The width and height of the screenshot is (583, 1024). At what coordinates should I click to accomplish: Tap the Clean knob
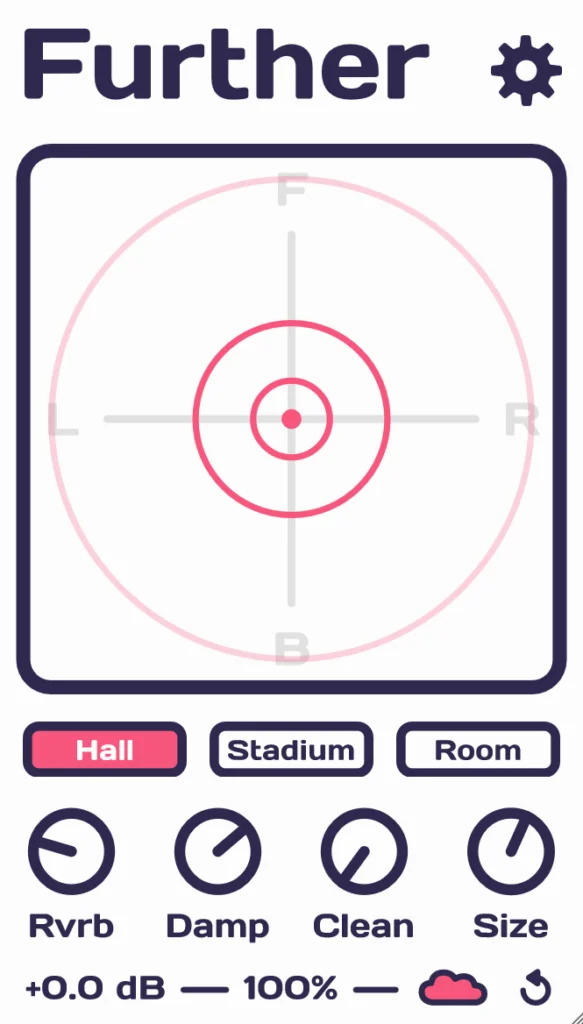click(364, 851)
